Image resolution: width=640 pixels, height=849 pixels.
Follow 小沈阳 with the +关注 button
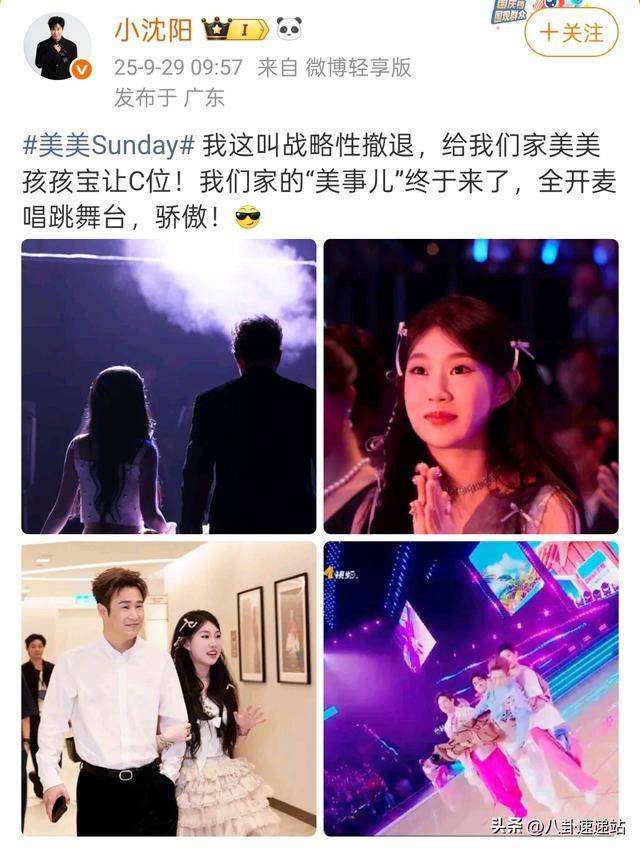571,32
